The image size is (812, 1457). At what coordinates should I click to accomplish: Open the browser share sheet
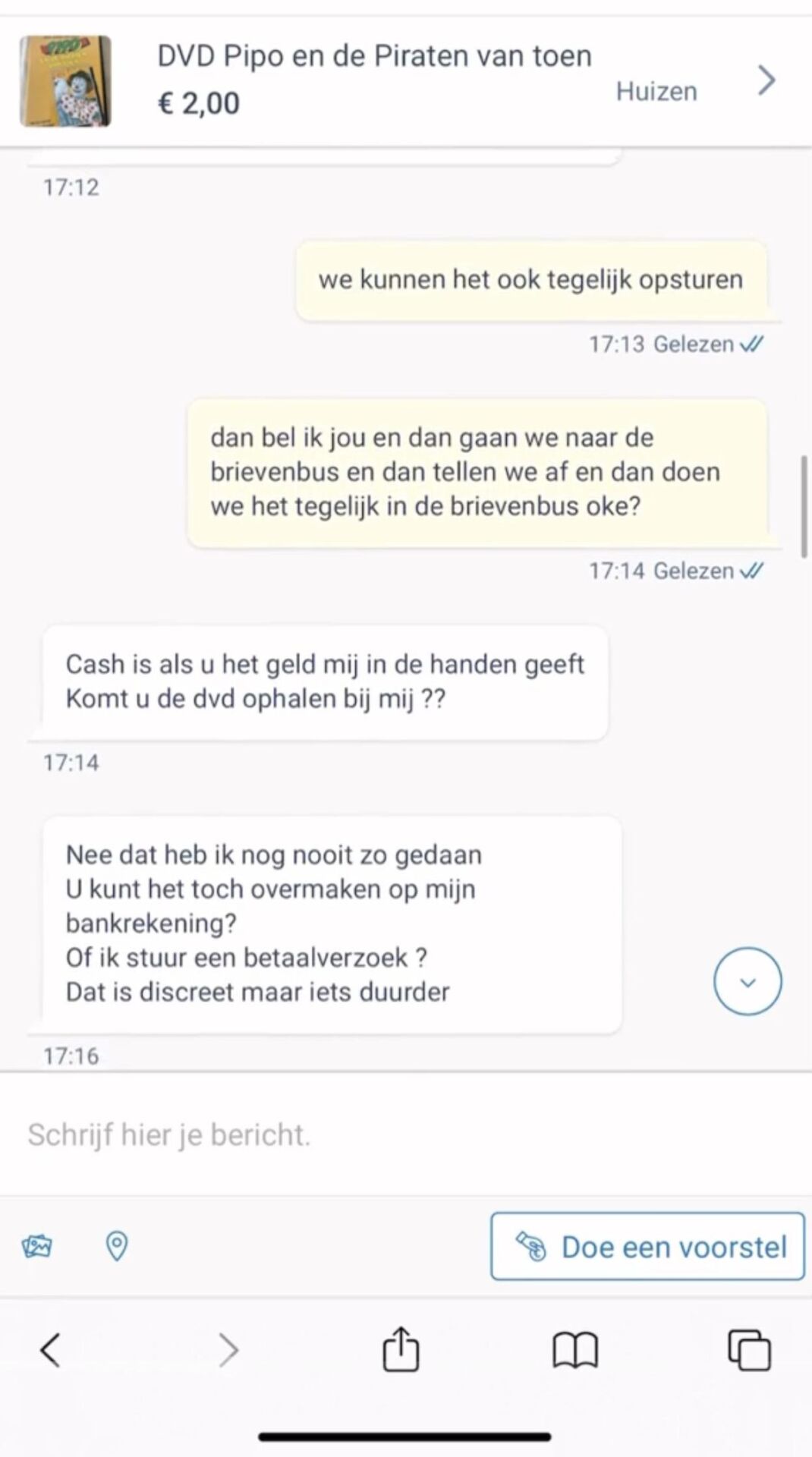[x=401, y=1350]
